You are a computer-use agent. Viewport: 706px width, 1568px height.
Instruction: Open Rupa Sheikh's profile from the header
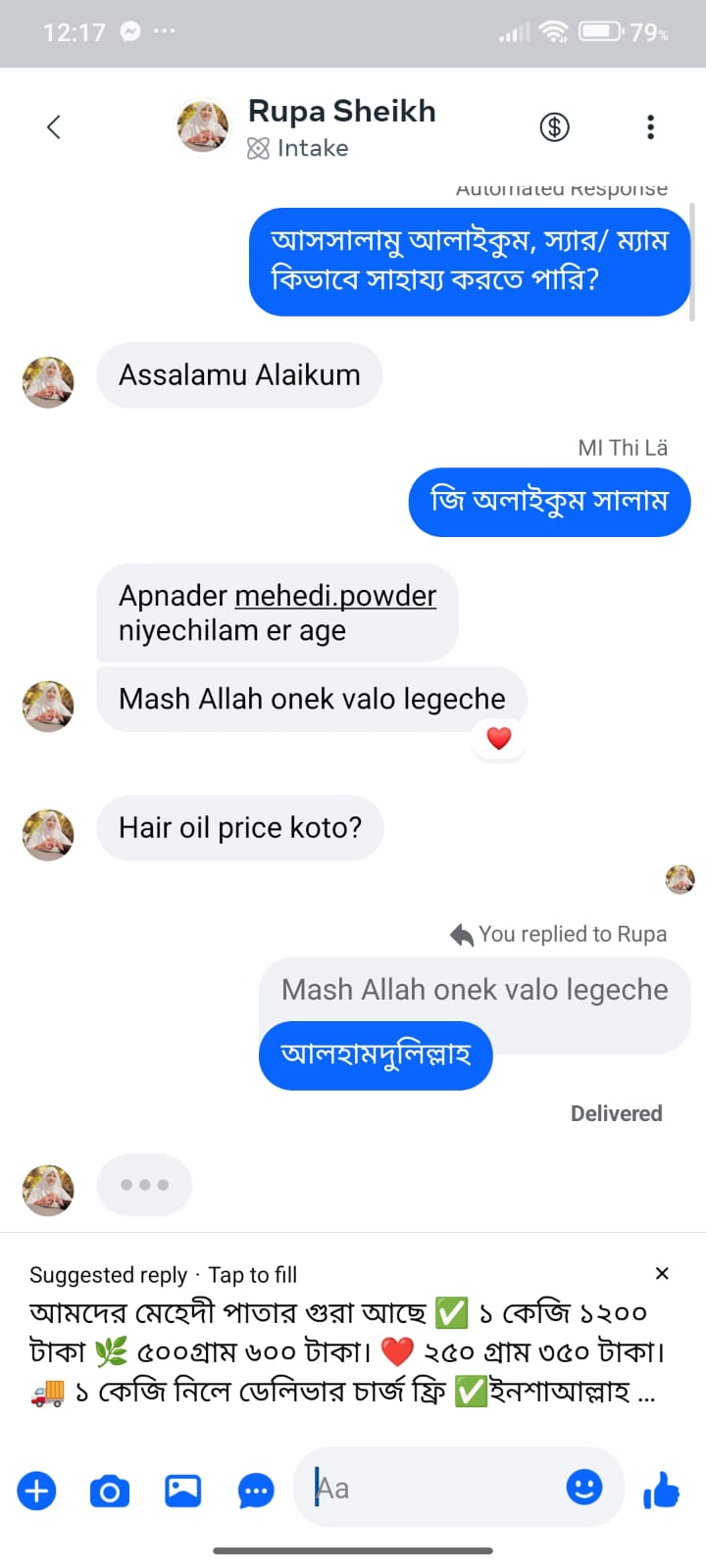340,113
